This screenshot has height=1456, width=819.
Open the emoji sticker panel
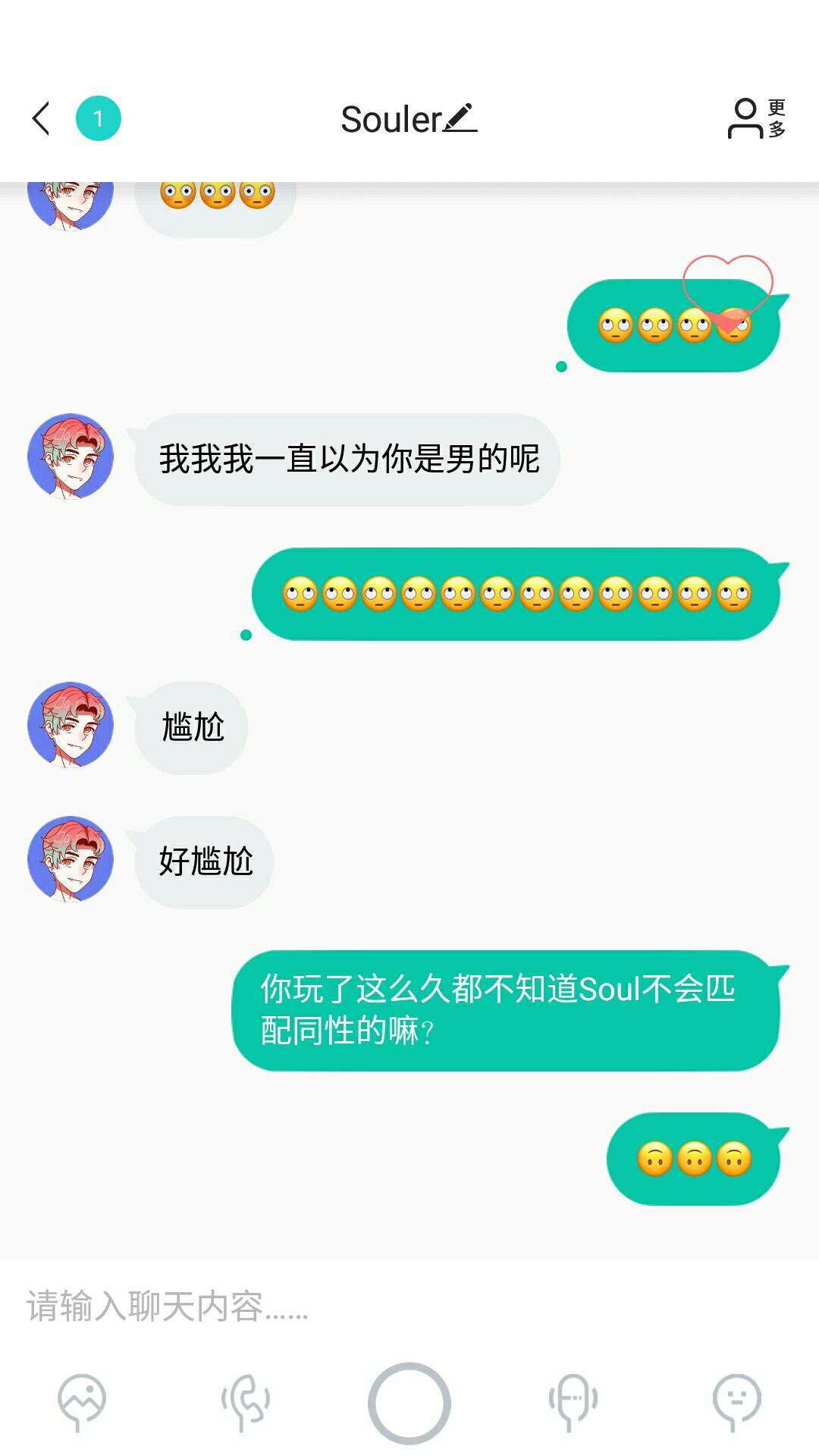point(737,1401)
